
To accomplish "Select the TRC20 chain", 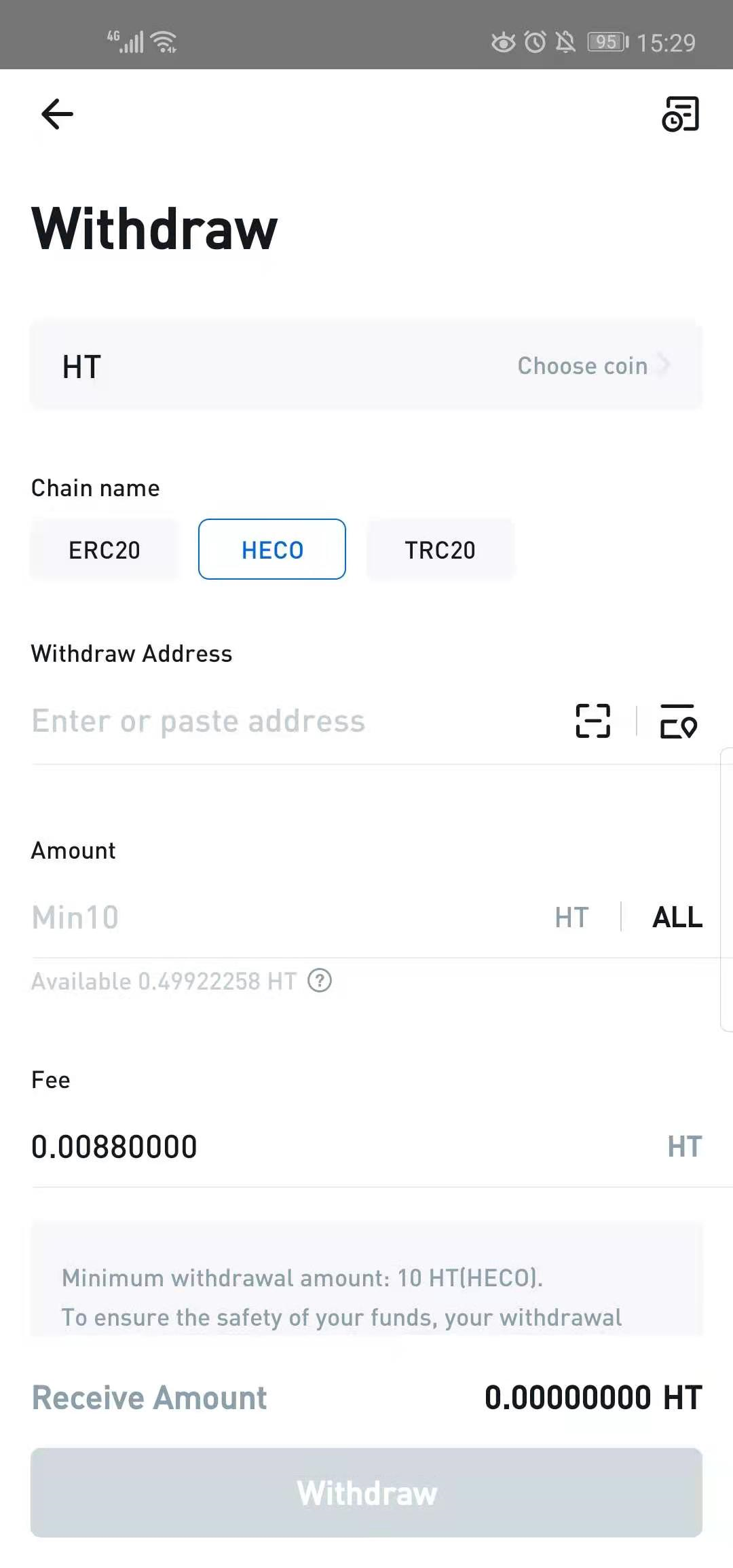I will click(x=440, y=550).
